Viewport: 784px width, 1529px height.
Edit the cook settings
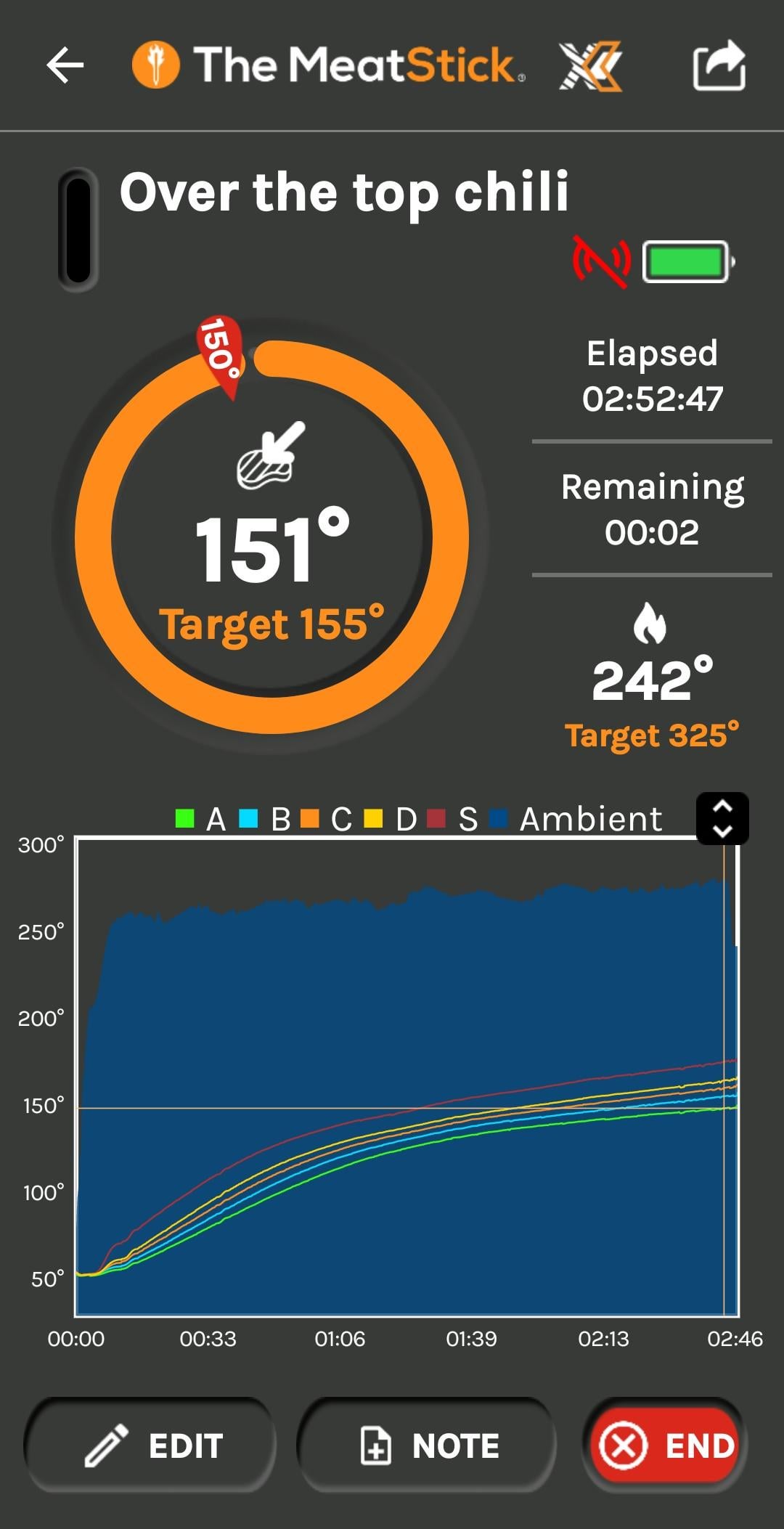[150, 1445]
